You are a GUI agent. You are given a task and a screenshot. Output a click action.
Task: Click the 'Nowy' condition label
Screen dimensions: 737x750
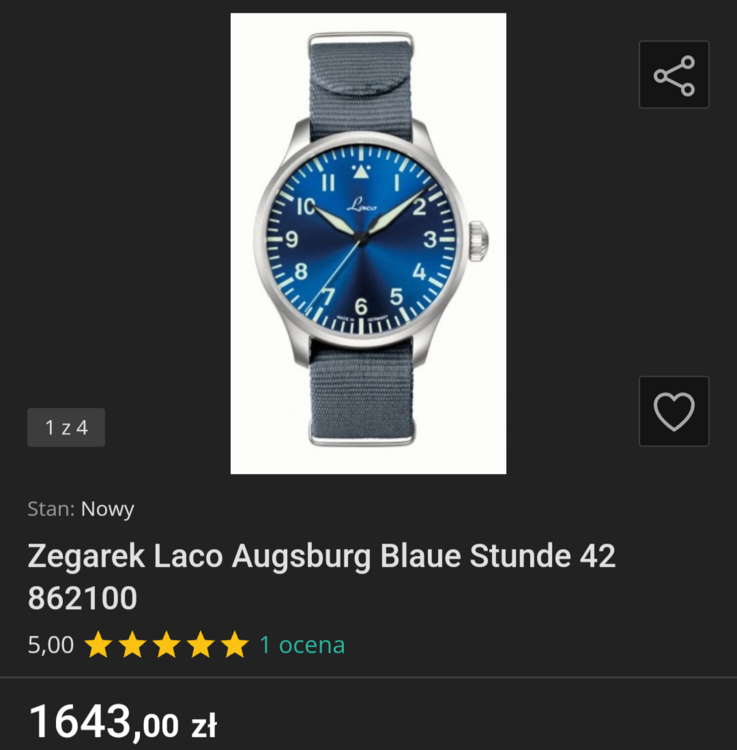tap(107, 509)
